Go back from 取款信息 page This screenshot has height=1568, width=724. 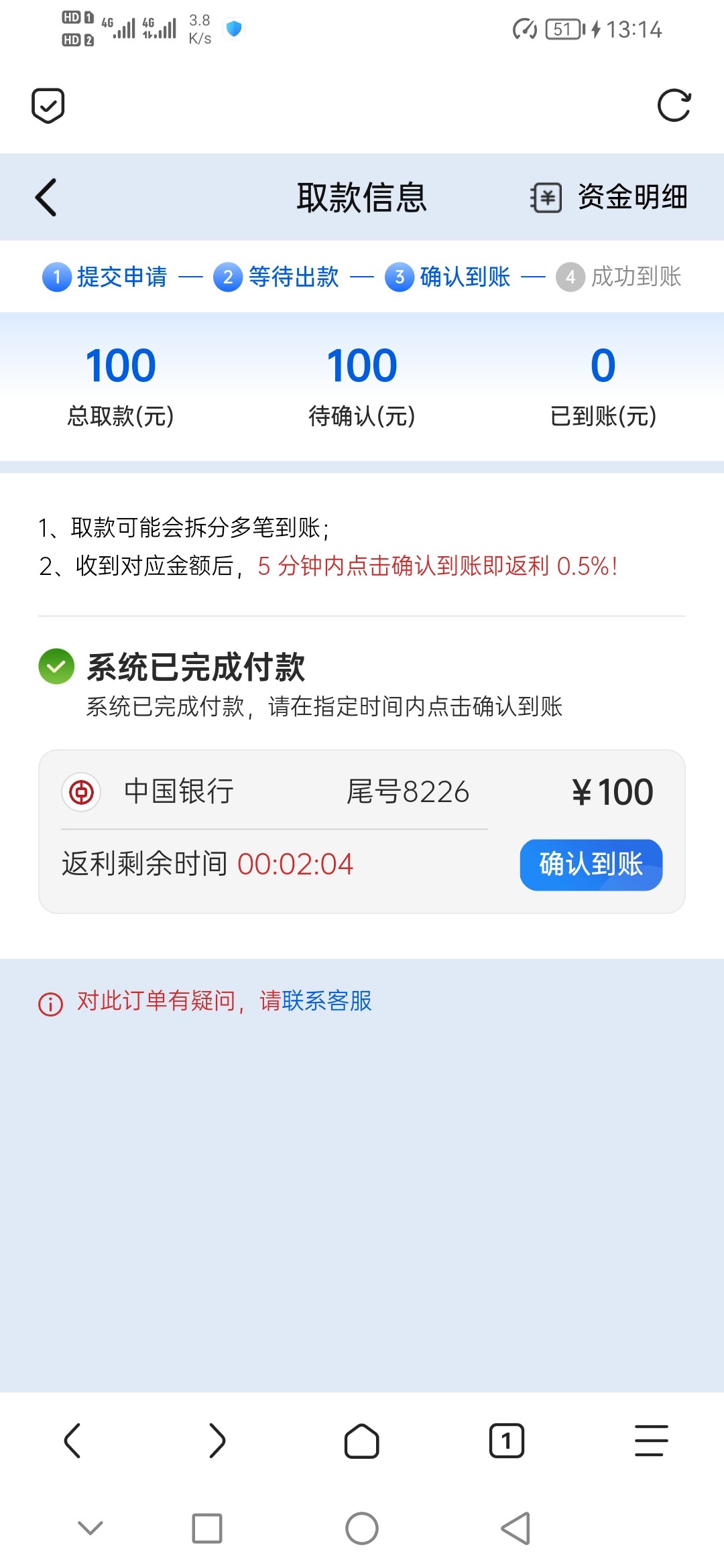coord(46,197)
